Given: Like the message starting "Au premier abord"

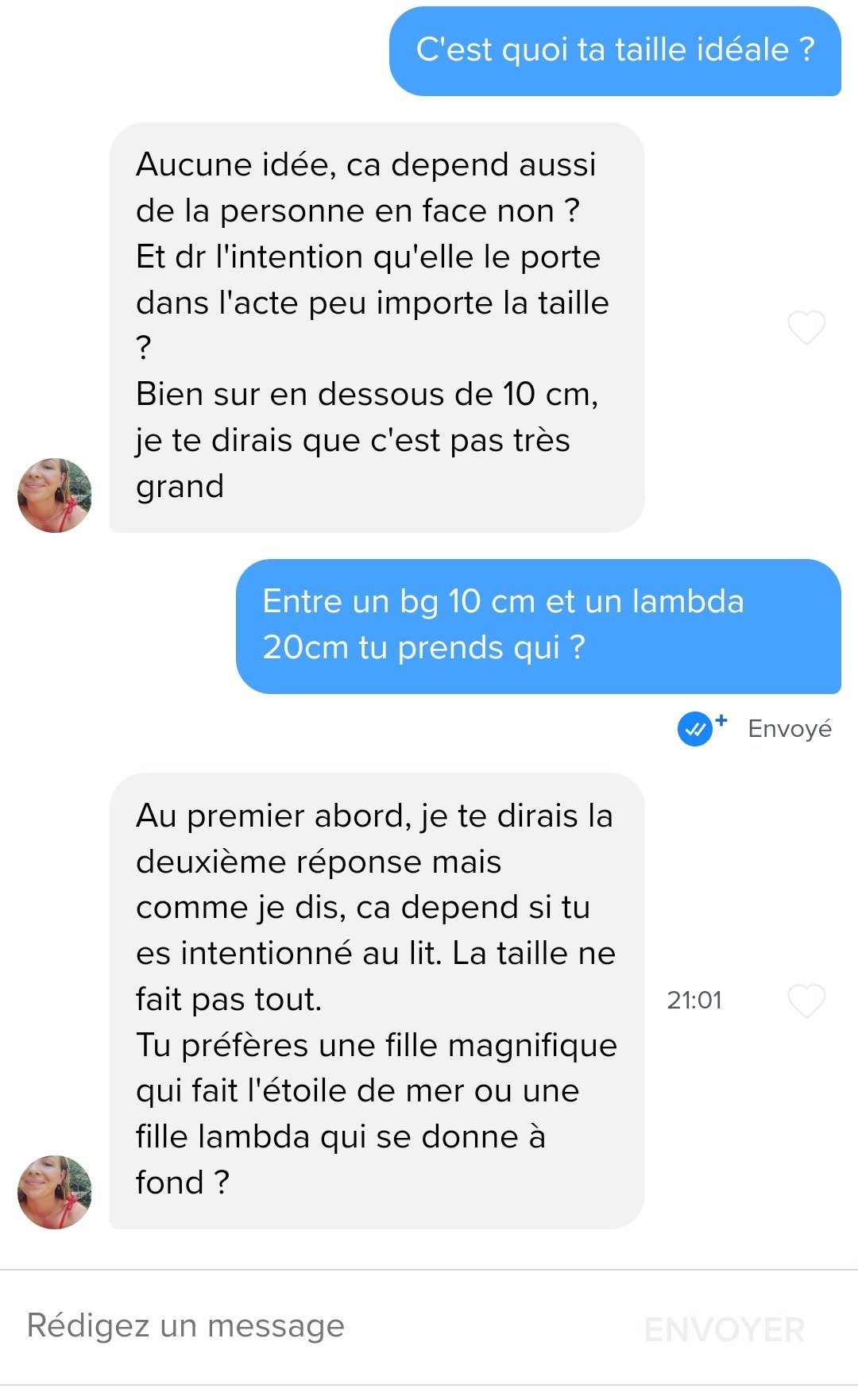Looking at the screenshot, I should pos(806,1001).
